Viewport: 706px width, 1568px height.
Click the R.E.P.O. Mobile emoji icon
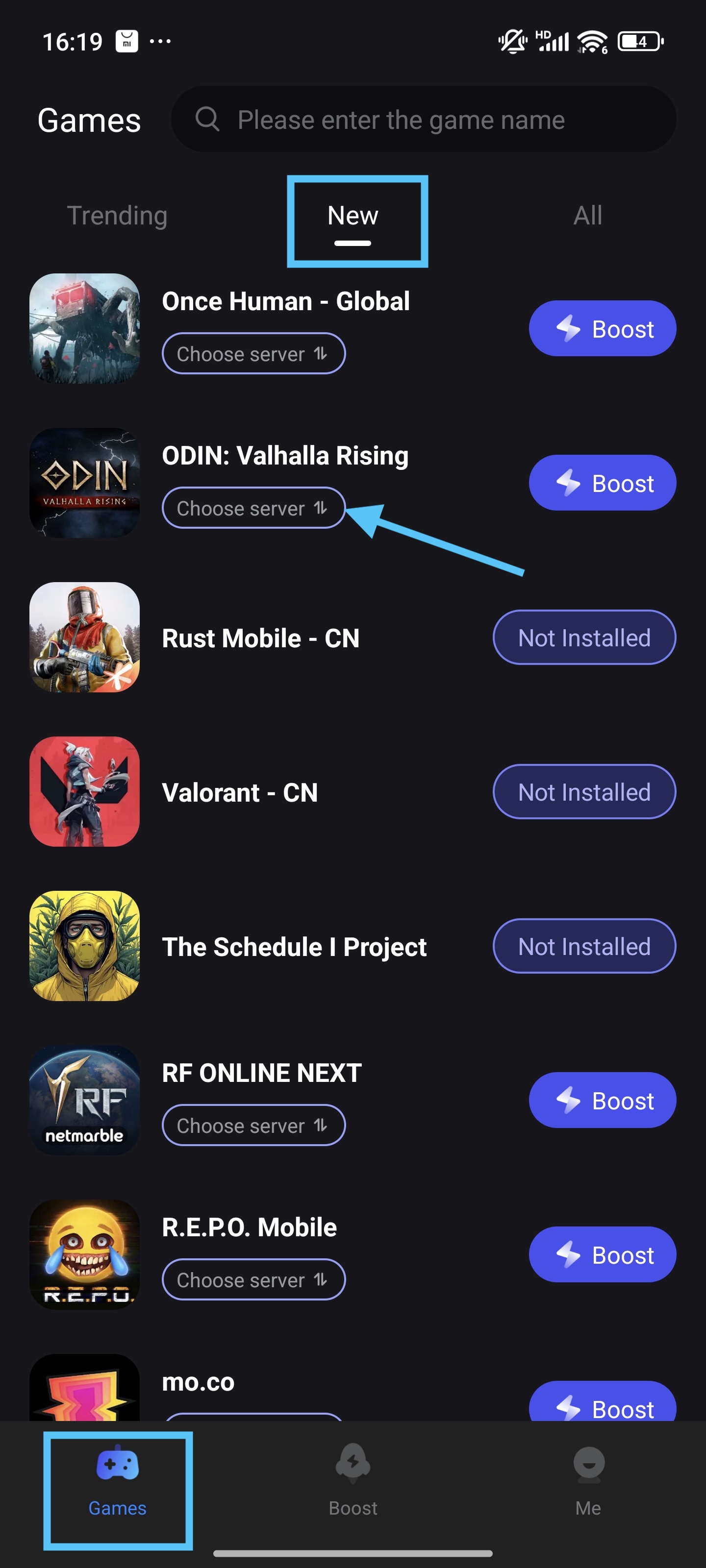pos(84,1254)
